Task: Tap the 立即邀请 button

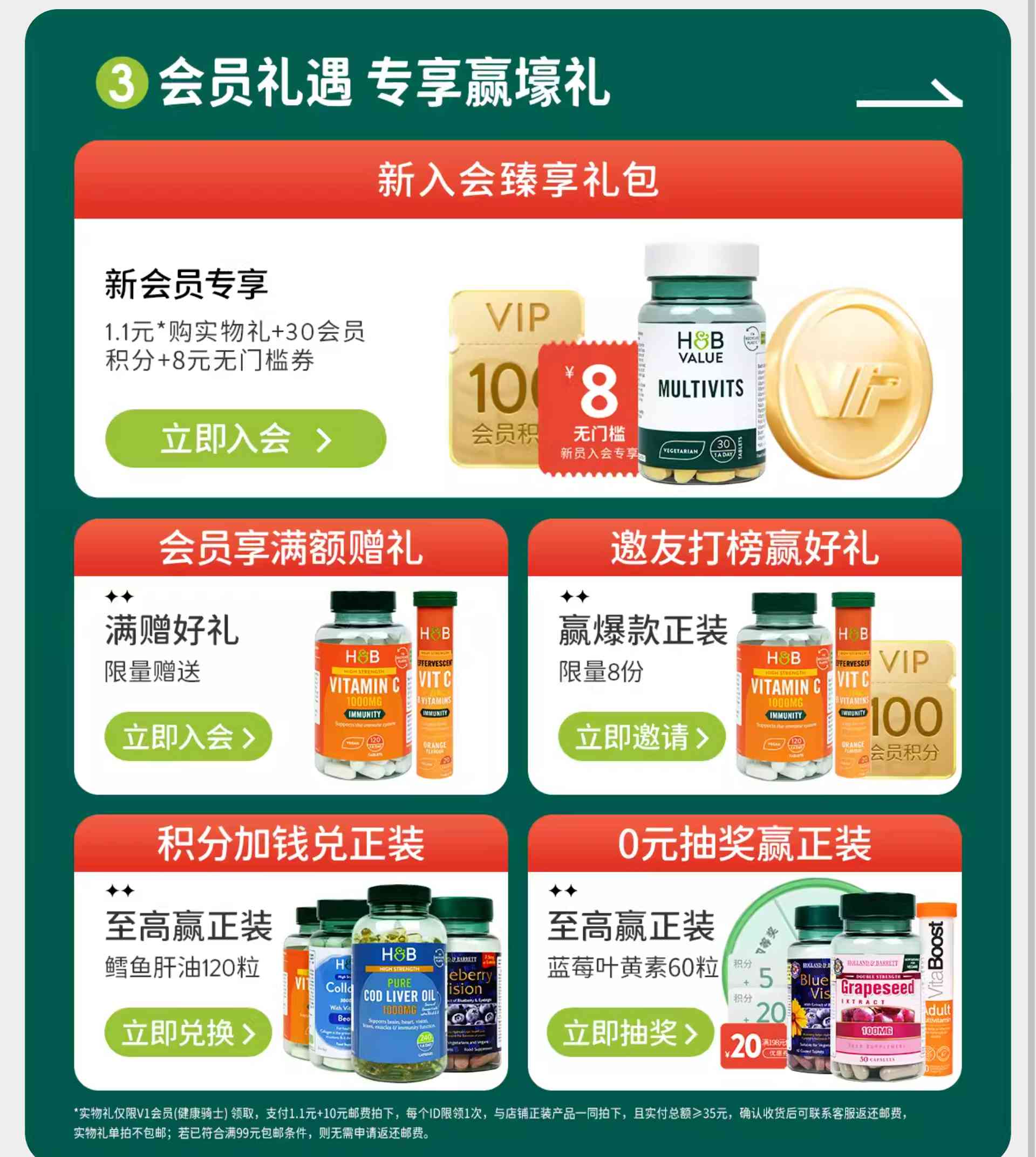Action: [642, 736]
